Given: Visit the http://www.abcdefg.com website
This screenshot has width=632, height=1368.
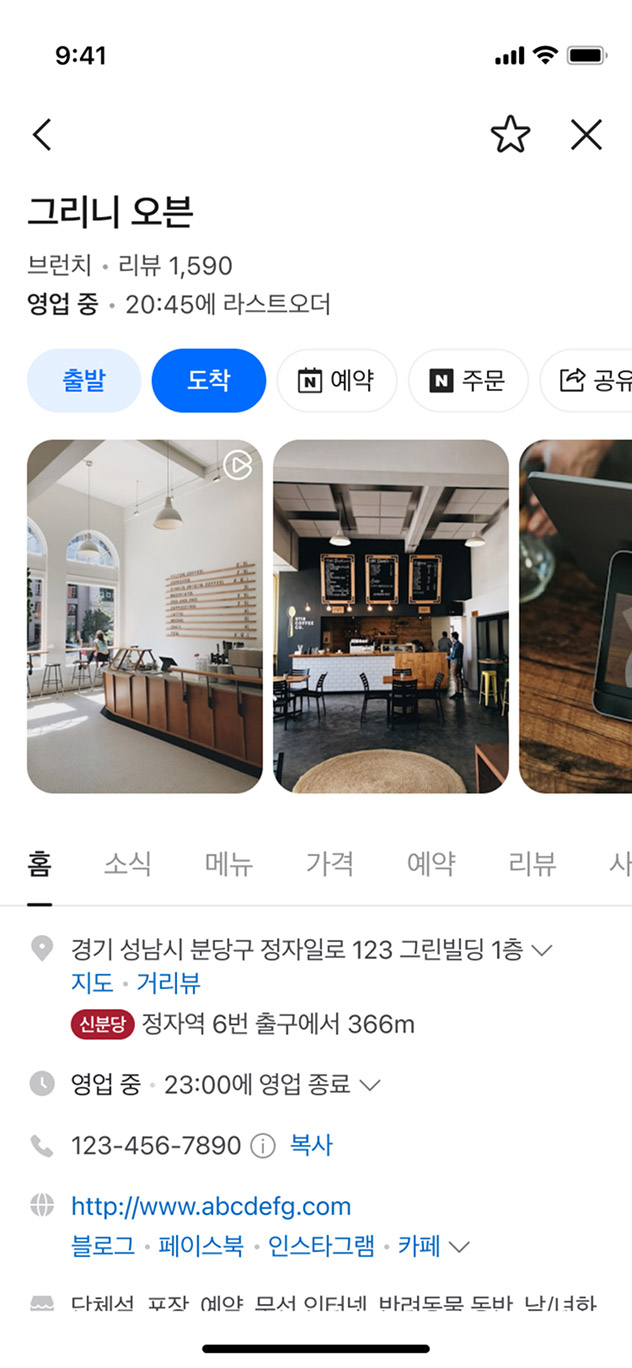Looking at the screenshot, I should [211, 1206].
